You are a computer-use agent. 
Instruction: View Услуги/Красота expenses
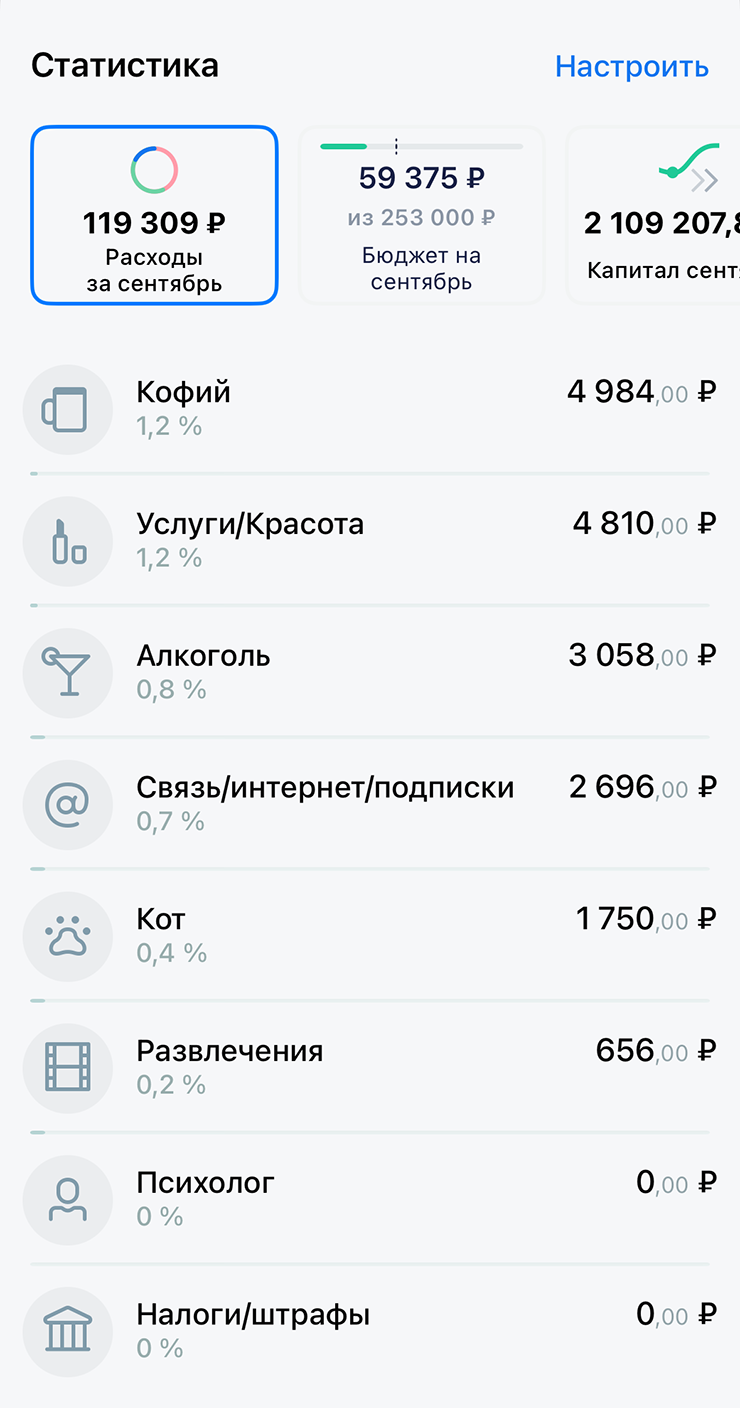coord(370,540)
